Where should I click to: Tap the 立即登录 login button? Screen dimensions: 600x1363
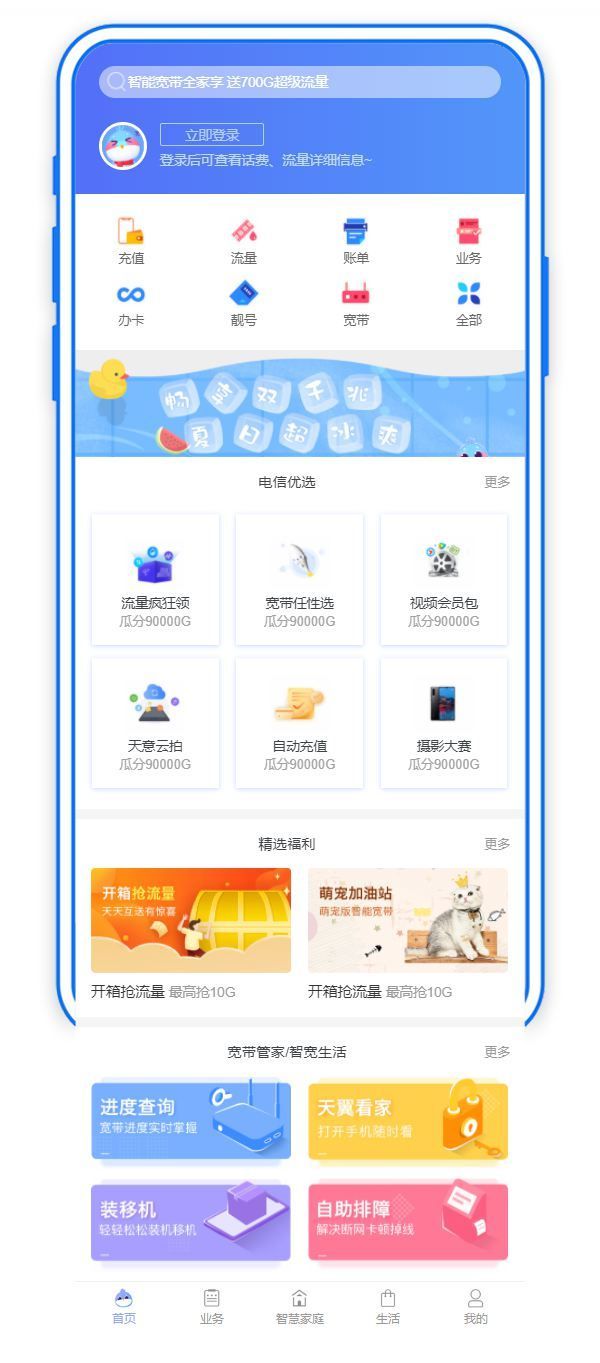pyautogui.click(x=211, y=135)
